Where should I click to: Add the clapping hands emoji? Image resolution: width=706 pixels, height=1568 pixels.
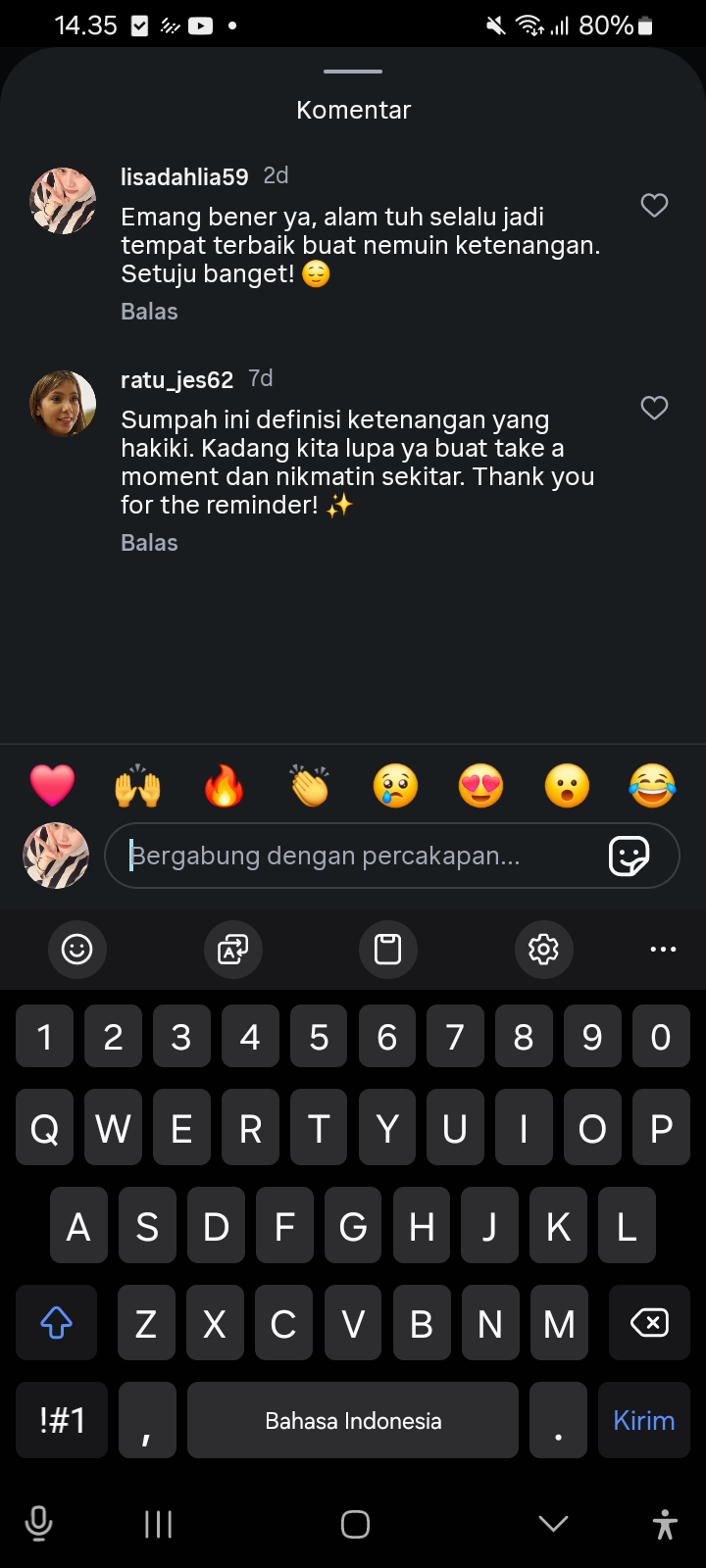click(310, 786)
